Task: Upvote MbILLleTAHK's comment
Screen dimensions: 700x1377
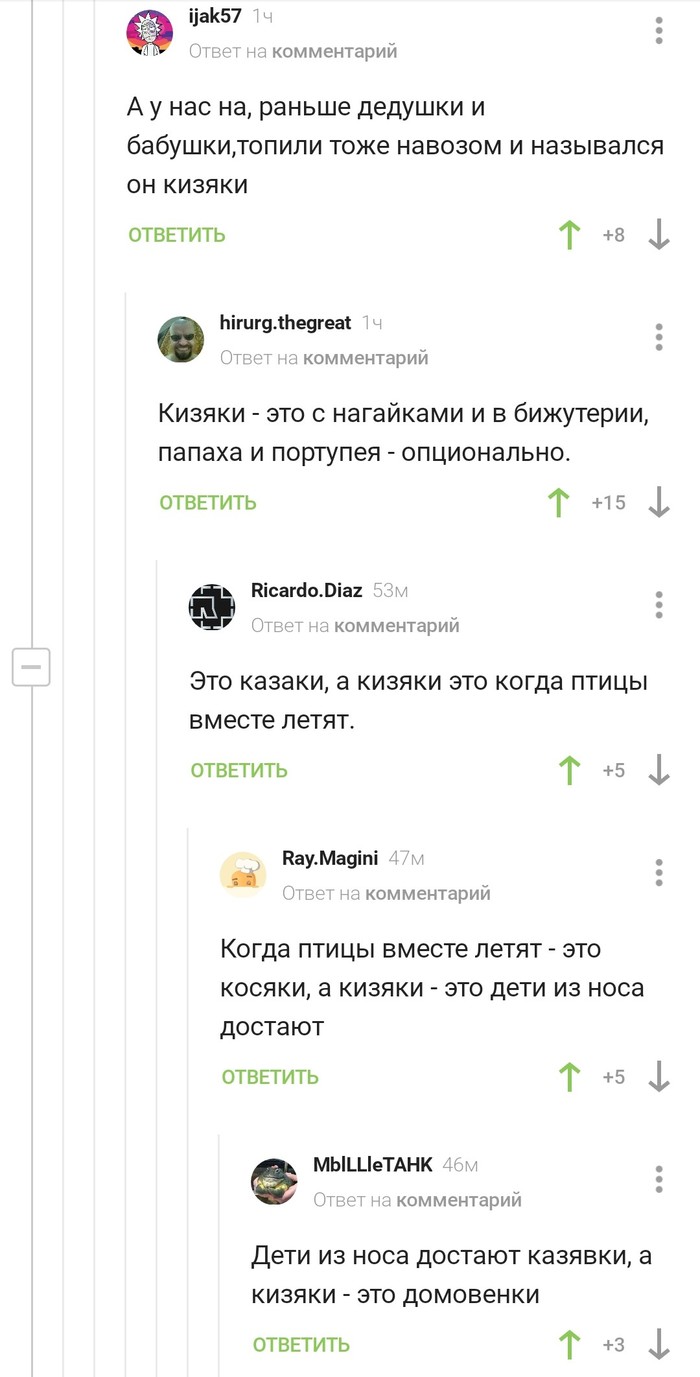Action: click(570, 1344)
